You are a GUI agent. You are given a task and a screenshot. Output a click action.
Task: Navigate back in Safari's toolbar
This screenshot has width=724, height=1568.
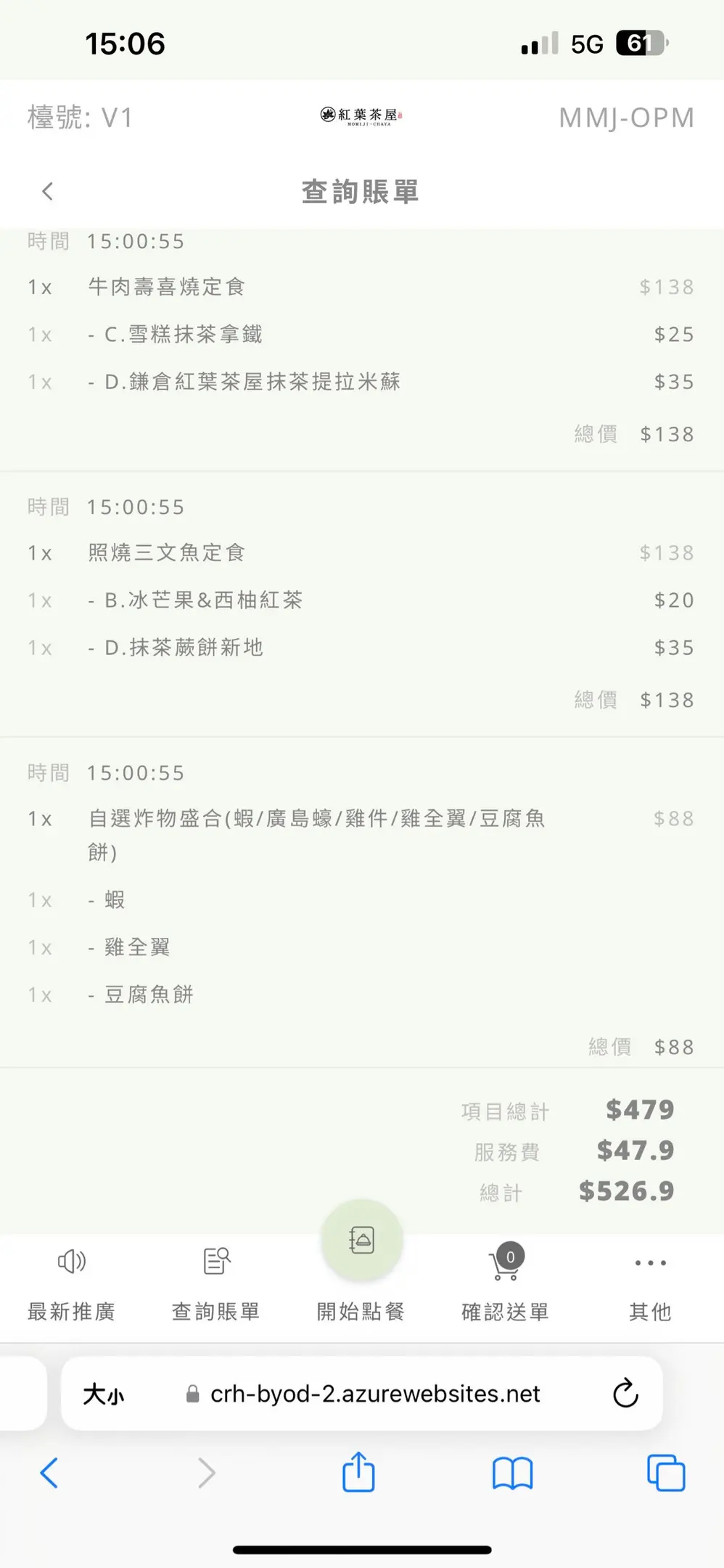click(x=49, y=1473)
